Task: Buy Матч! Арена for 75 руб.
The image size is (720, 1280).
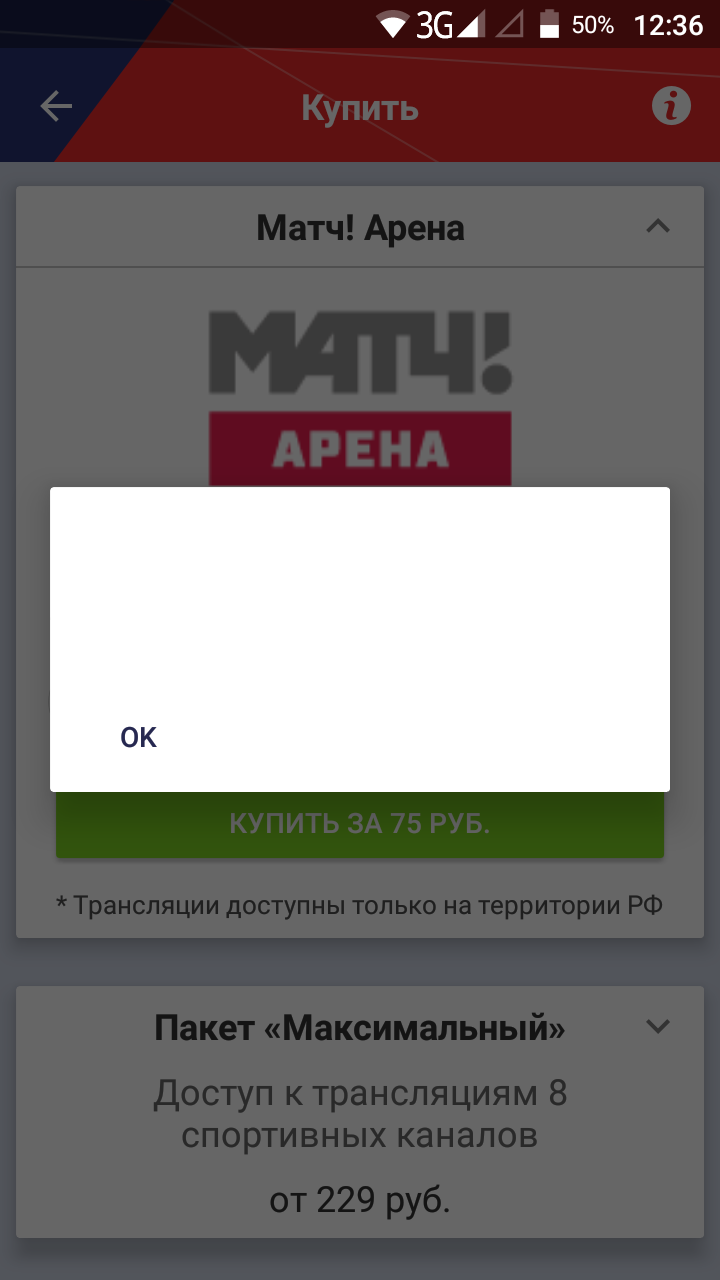Action: tap(360, 825)
